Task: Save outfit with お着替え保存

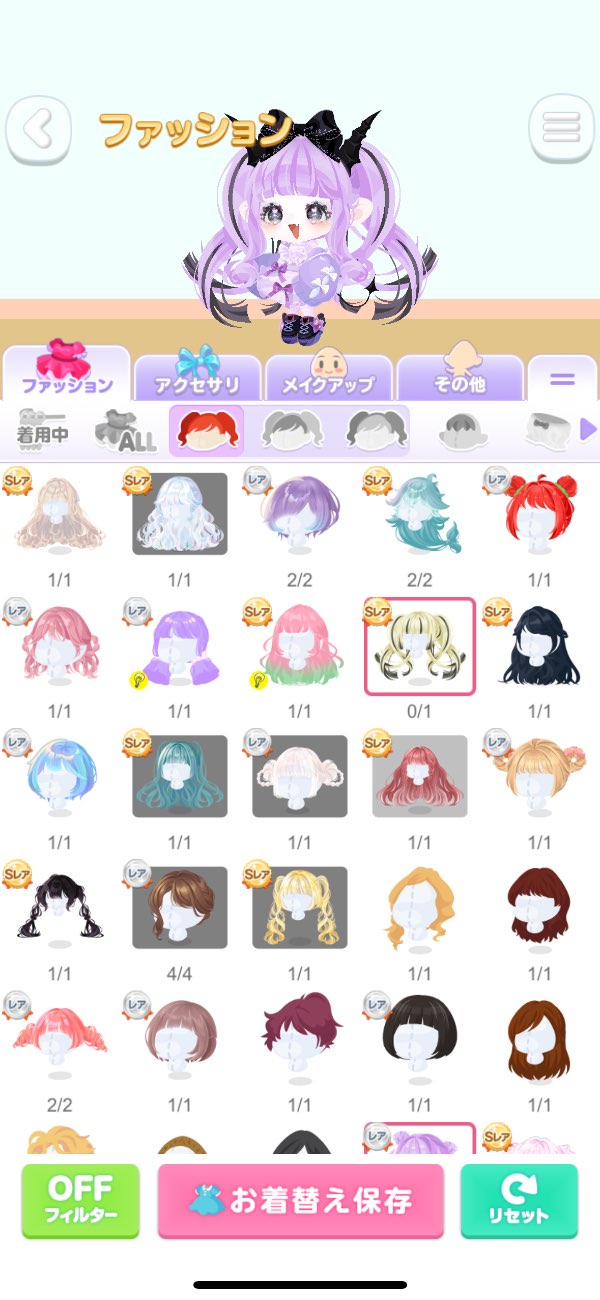Action: pos(300,1201)
